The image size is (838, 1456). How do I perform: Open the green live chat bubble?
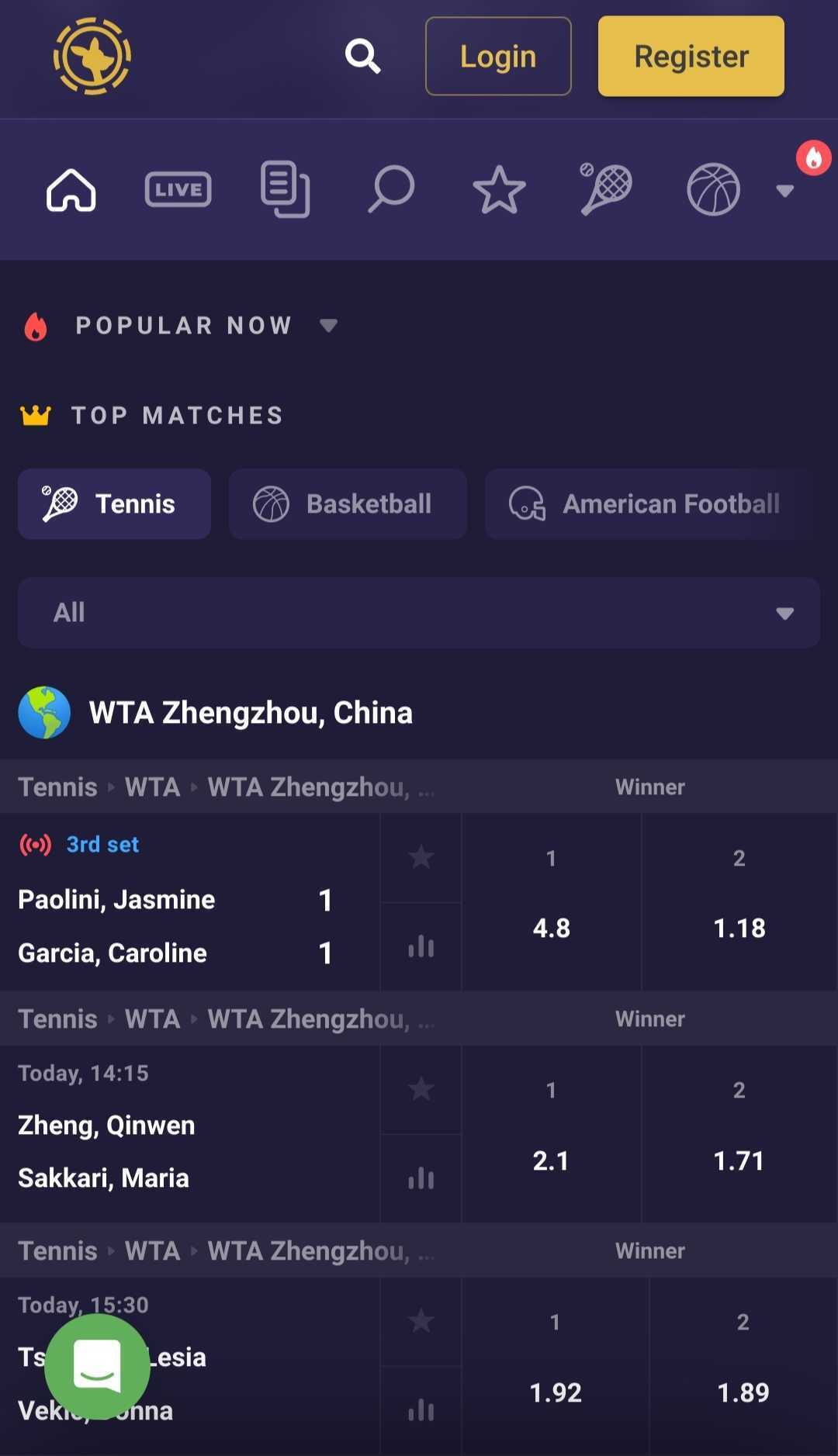pyautogui.click(x=97, y=1367)
